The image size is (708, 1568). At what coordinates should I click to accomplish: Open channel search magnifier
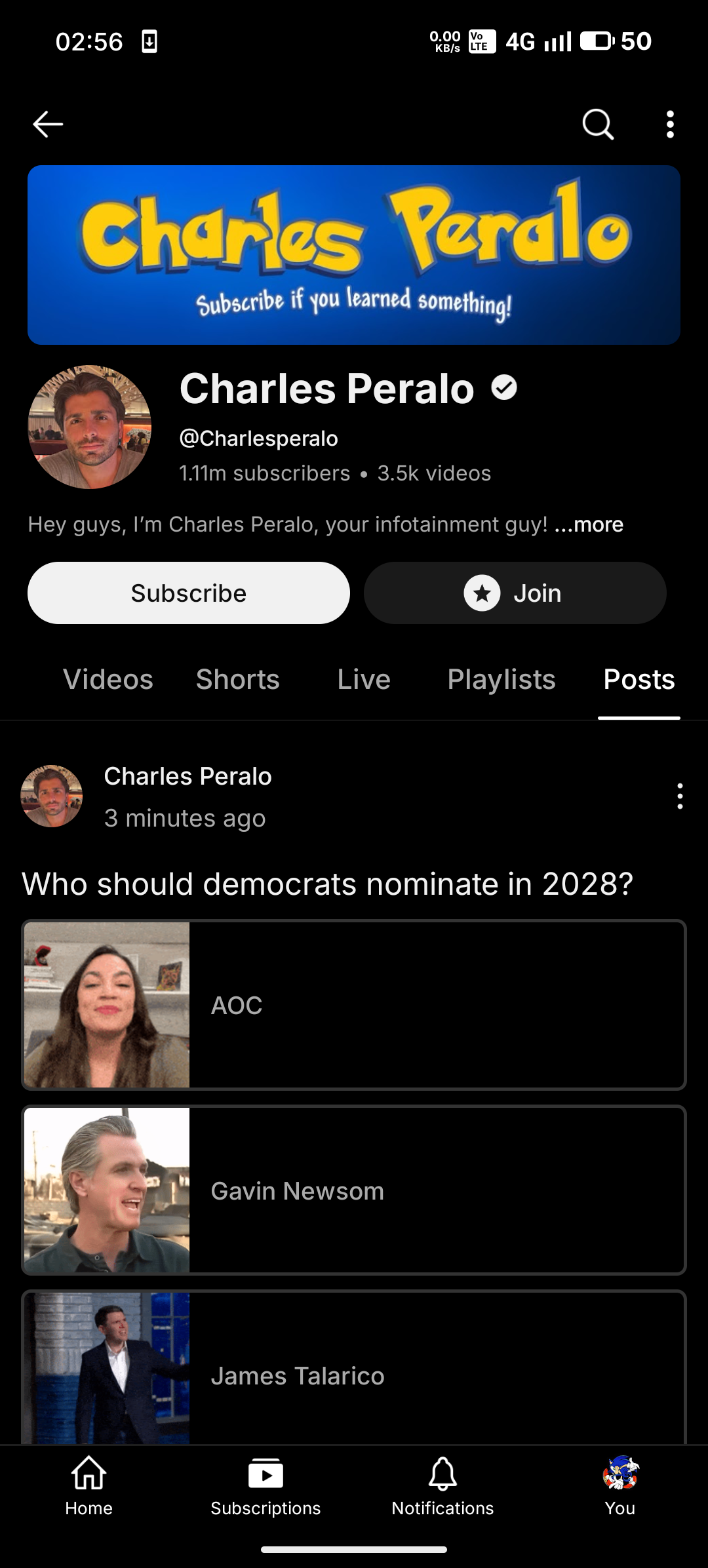point(597,124)
